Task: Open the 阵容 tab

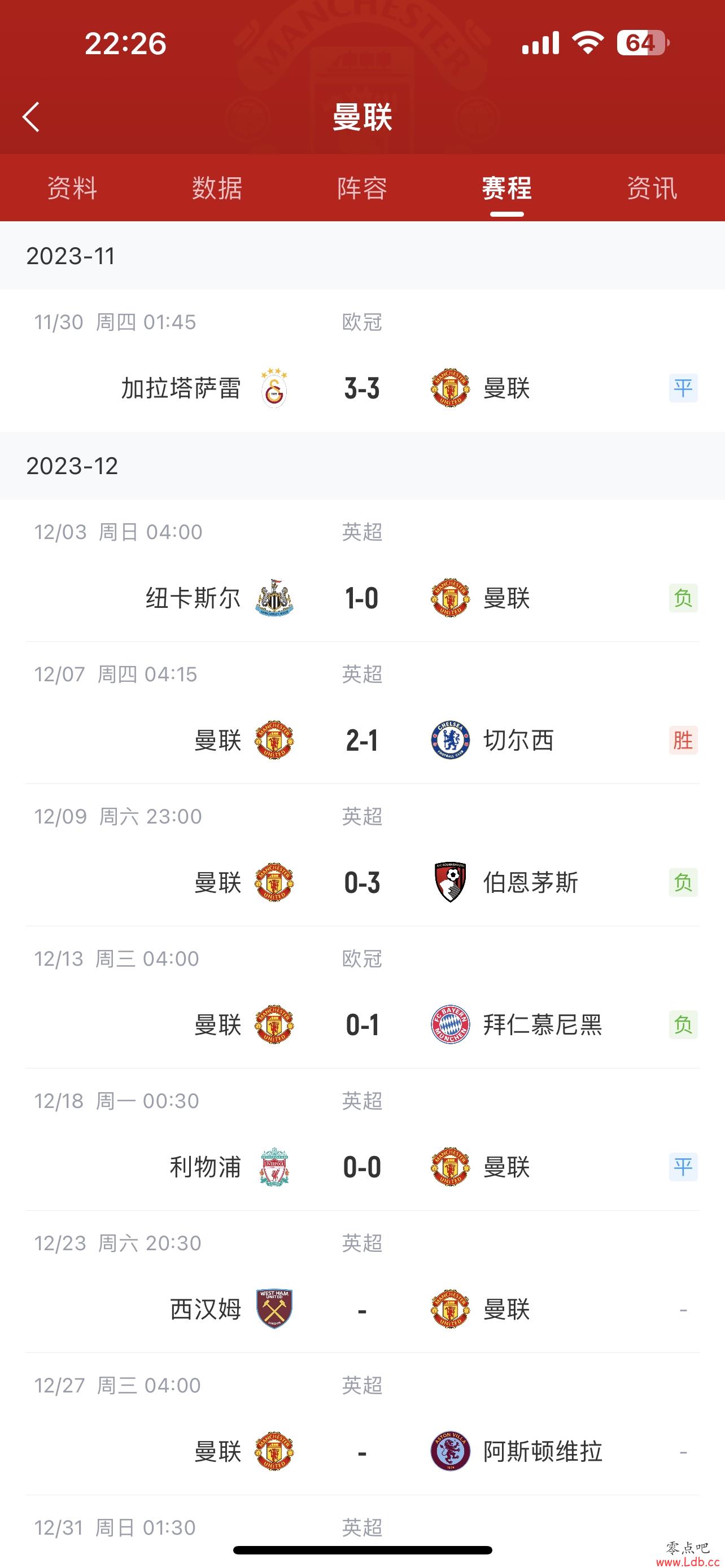Action: (362, 188)
